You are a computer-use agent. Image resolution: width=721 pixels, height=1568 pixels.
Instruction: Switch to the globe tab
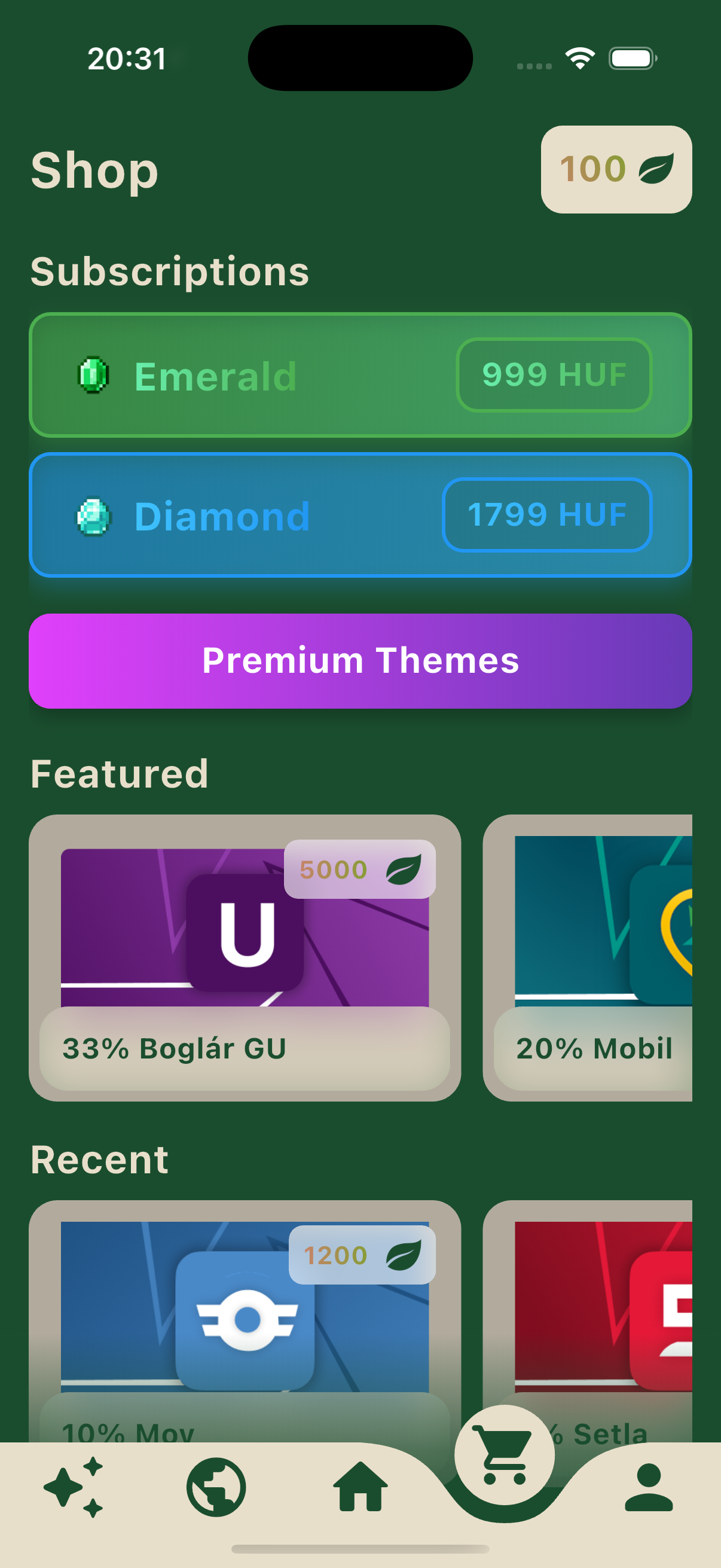click(216, 1487)
